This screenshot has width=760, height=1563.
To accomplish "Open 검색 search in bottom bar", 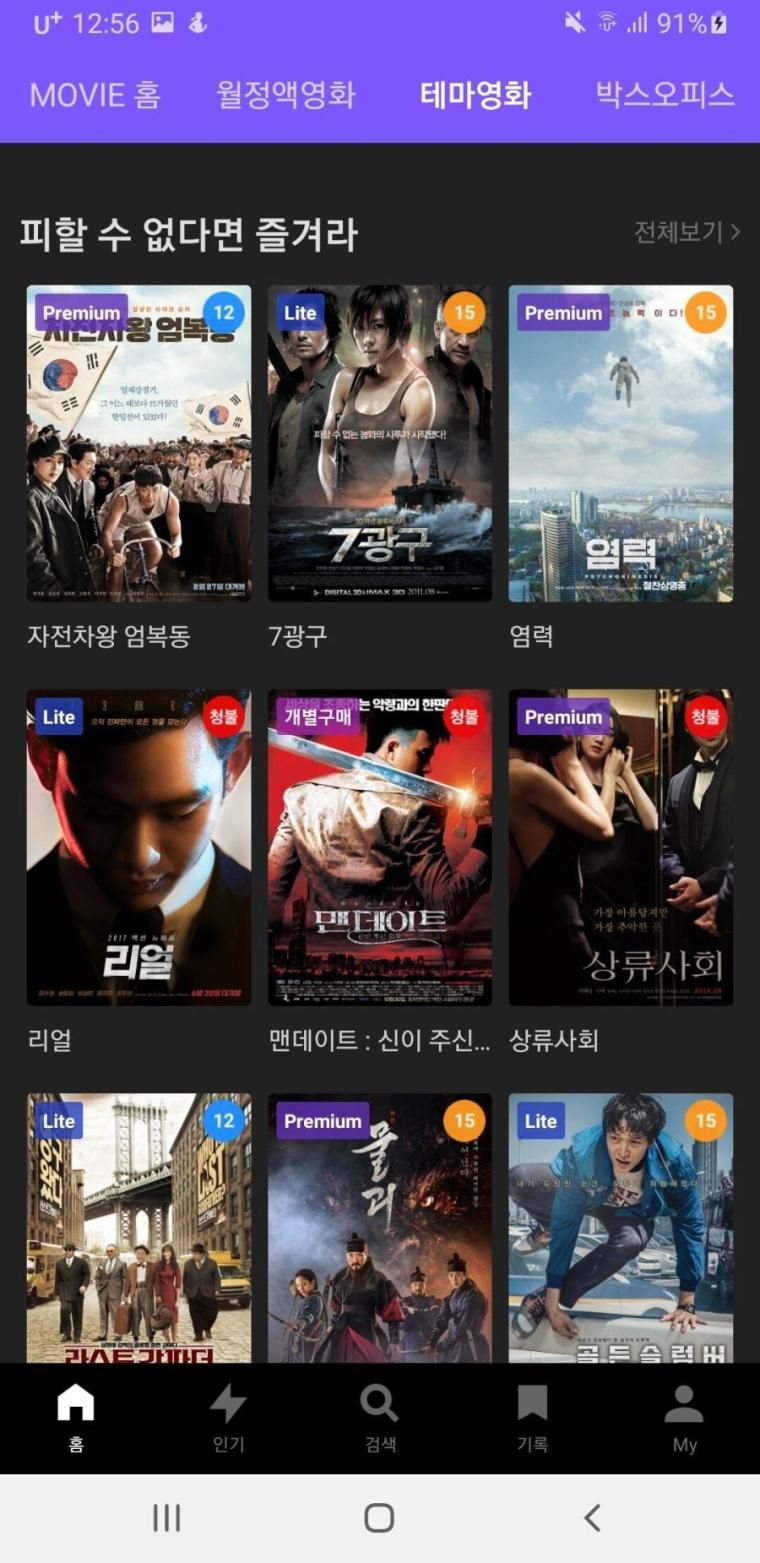I will pyautogui.click(x=380, y=1417).
